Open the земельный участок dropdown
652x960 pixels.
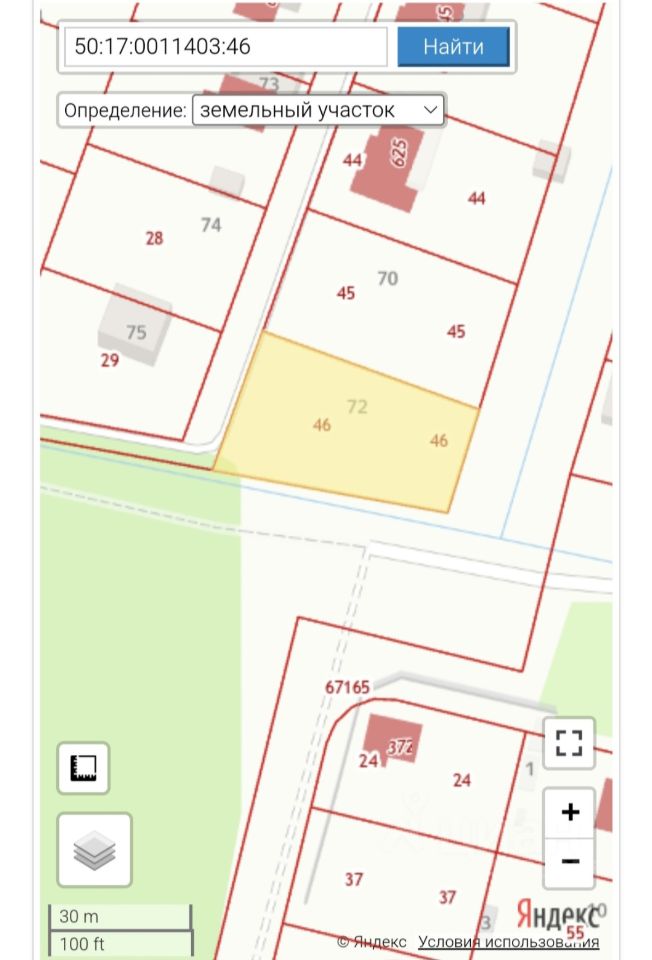click(318, 110)
